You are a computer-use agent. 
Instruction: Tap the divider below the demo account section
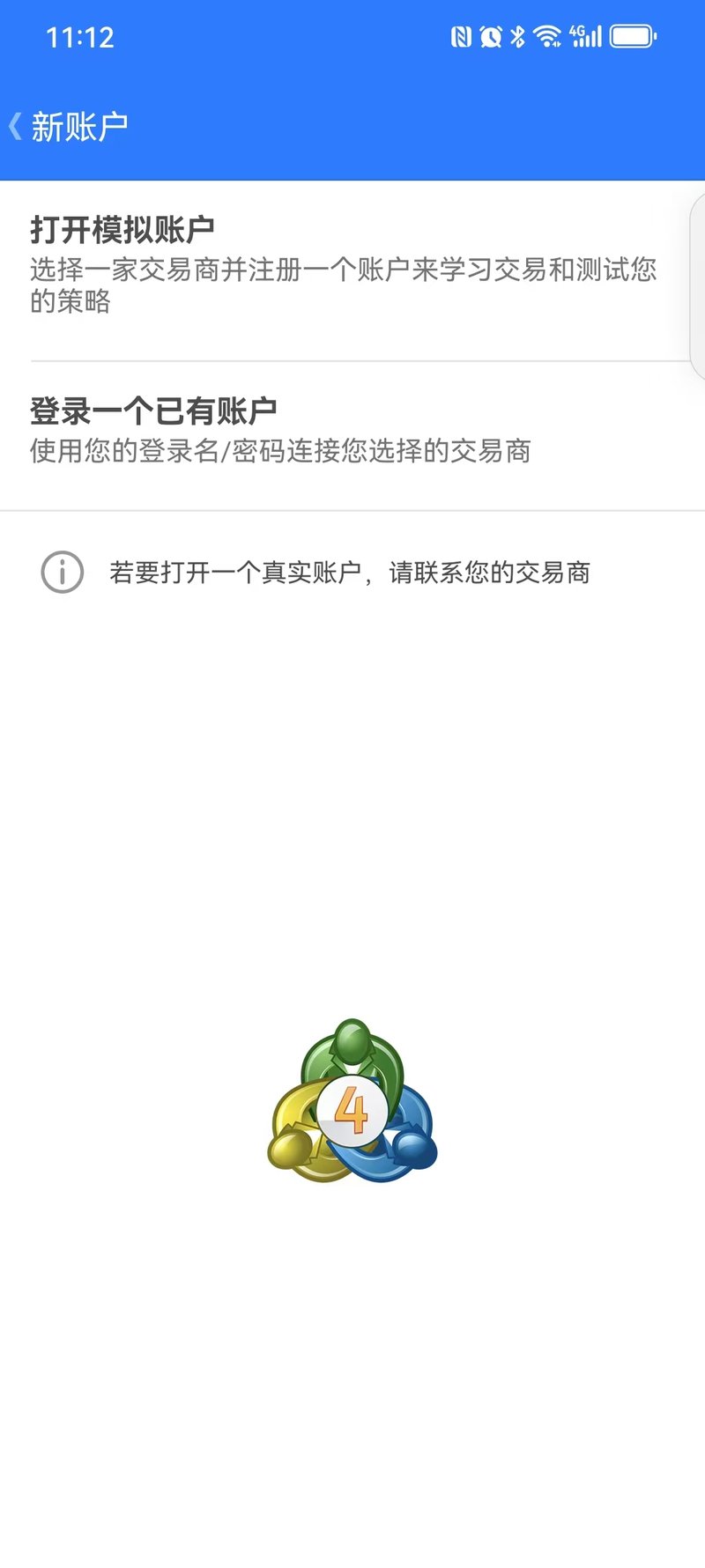(352, 363)
